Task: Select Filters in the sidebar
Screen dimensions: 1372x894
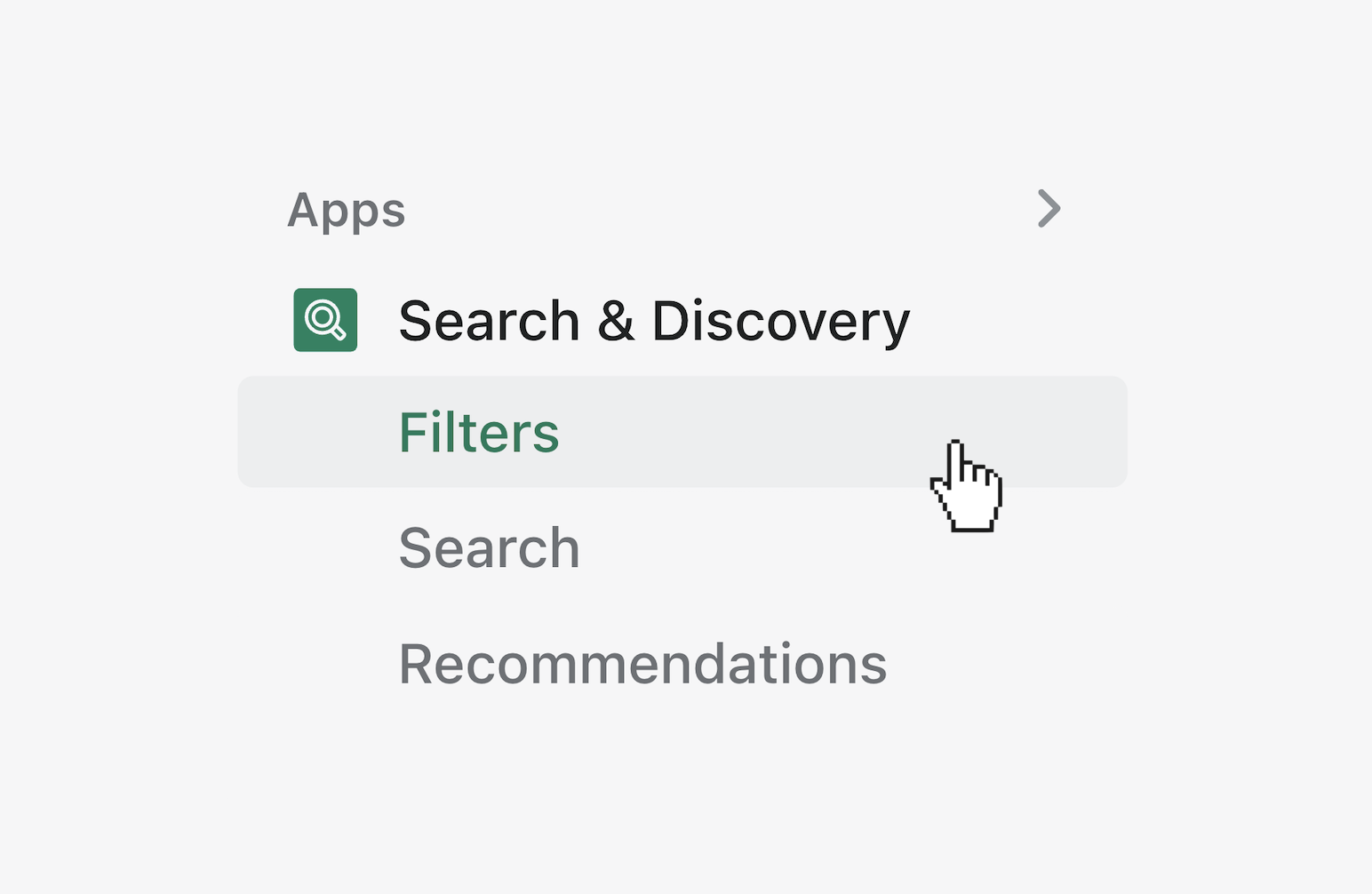Action: pos(479,433)
